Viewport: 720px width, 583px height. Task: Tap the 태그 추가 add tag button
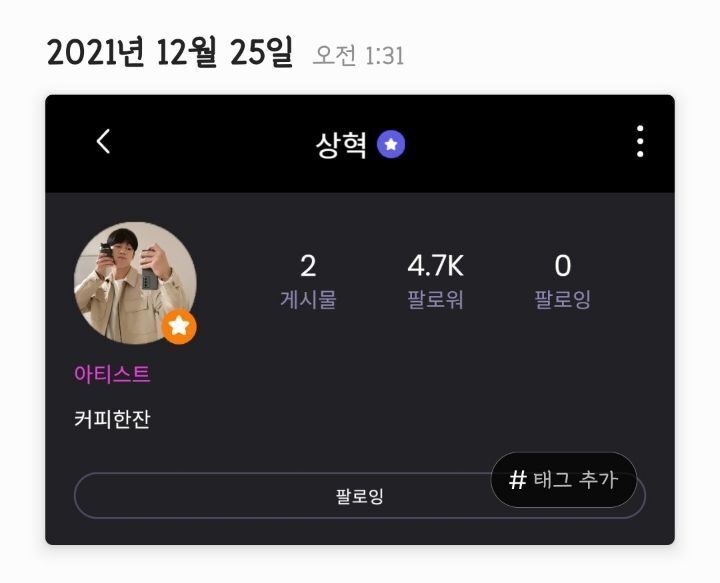coord(563,480)
